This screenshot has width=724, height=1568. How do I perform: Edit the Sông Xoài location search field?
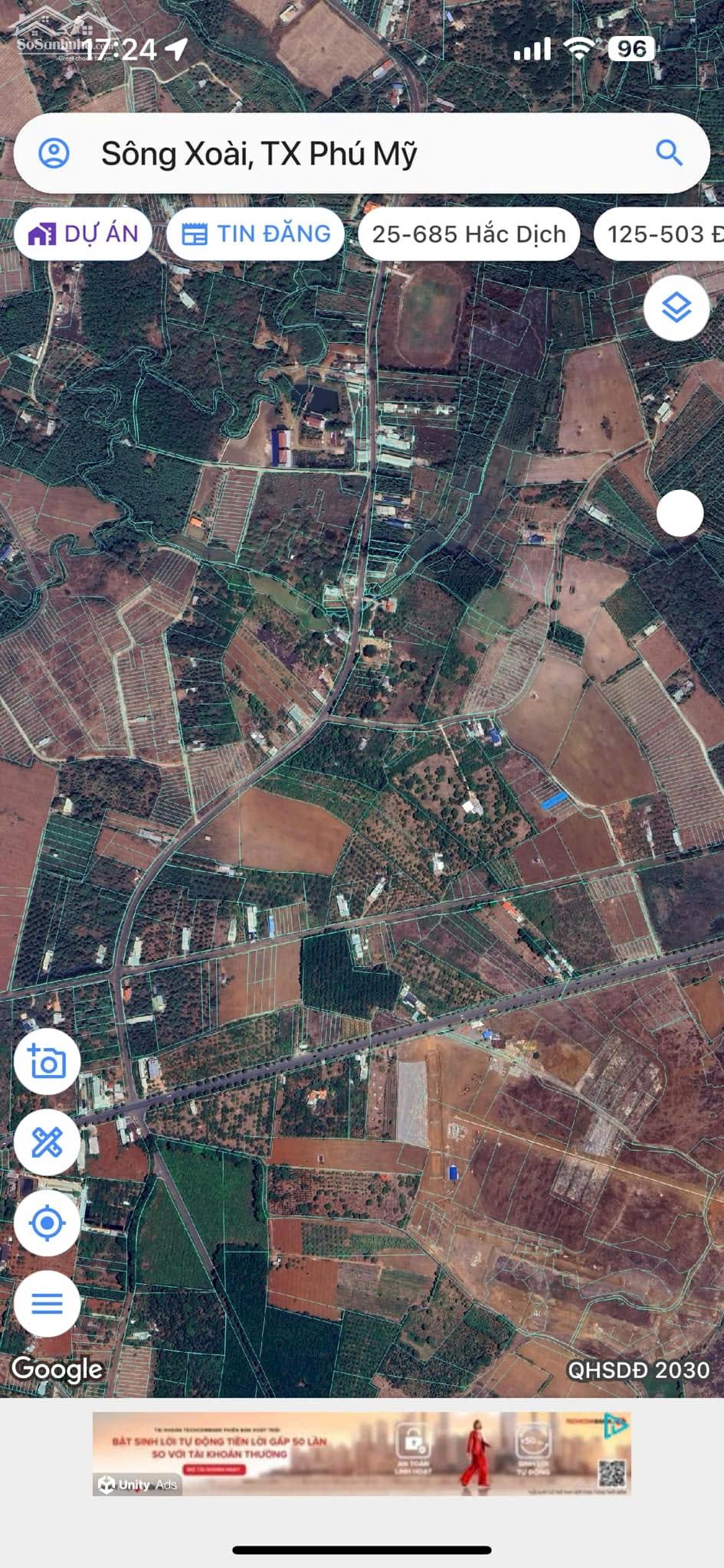click(345, 154)
